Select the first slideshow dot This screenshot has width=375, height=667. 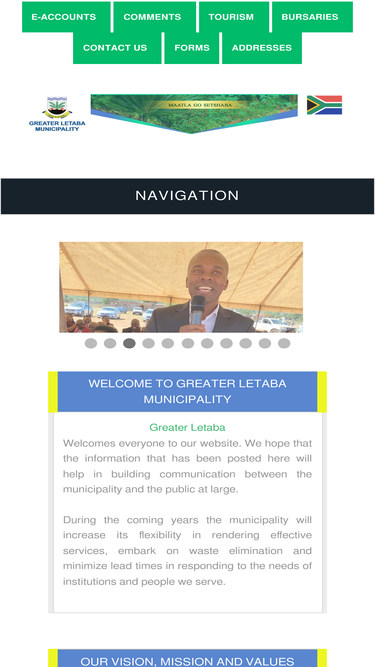(91, 343)
